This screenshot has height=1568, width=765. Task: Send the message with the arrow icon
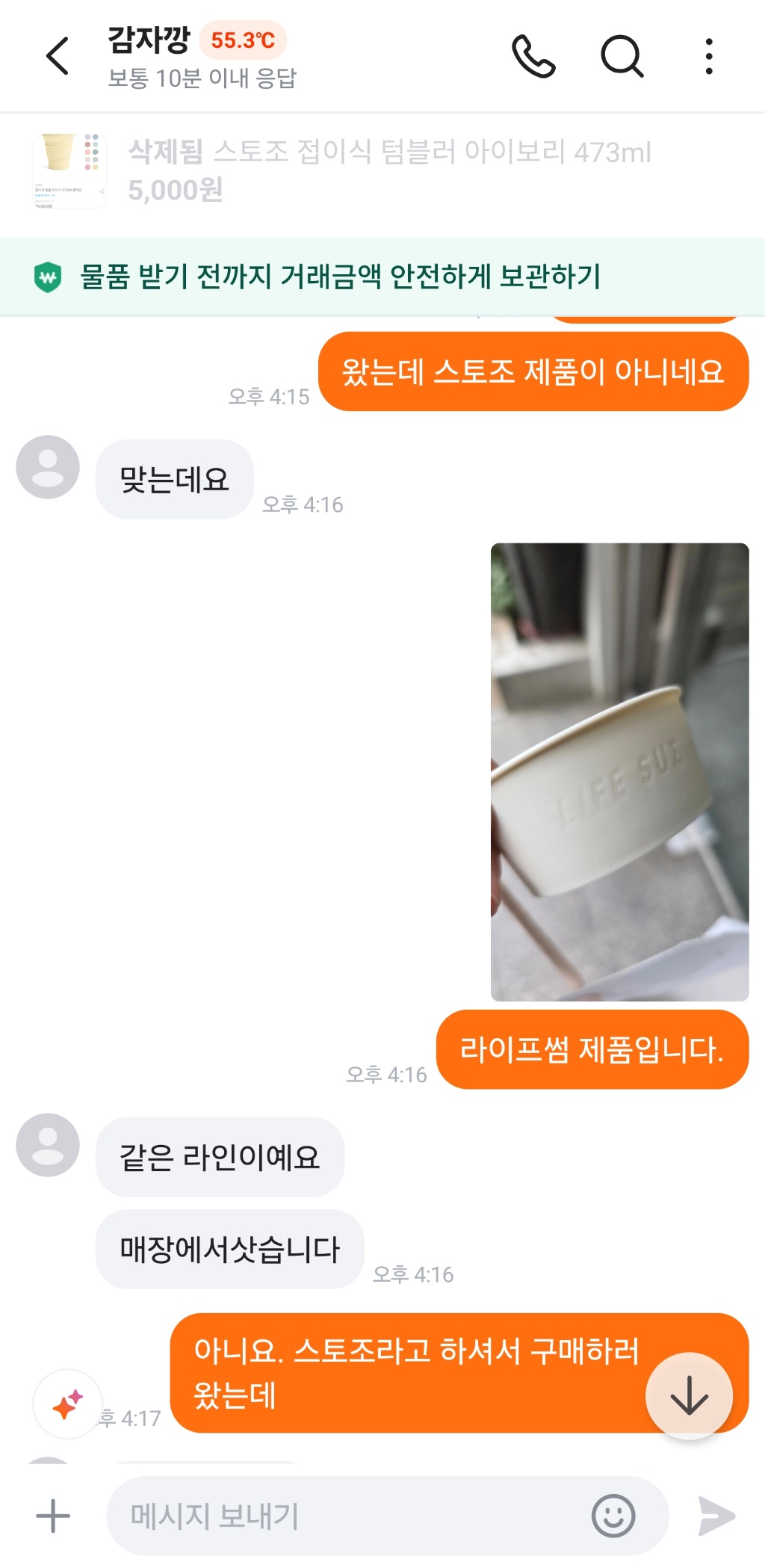point(716,1516)
